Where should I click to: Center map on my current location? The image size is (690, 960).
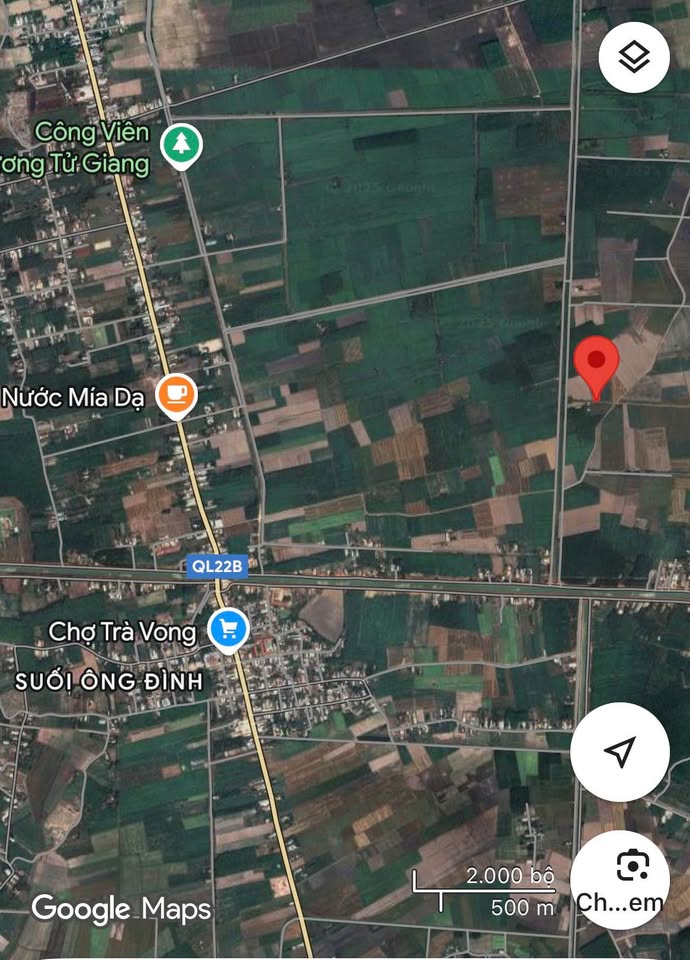[620, 752]
